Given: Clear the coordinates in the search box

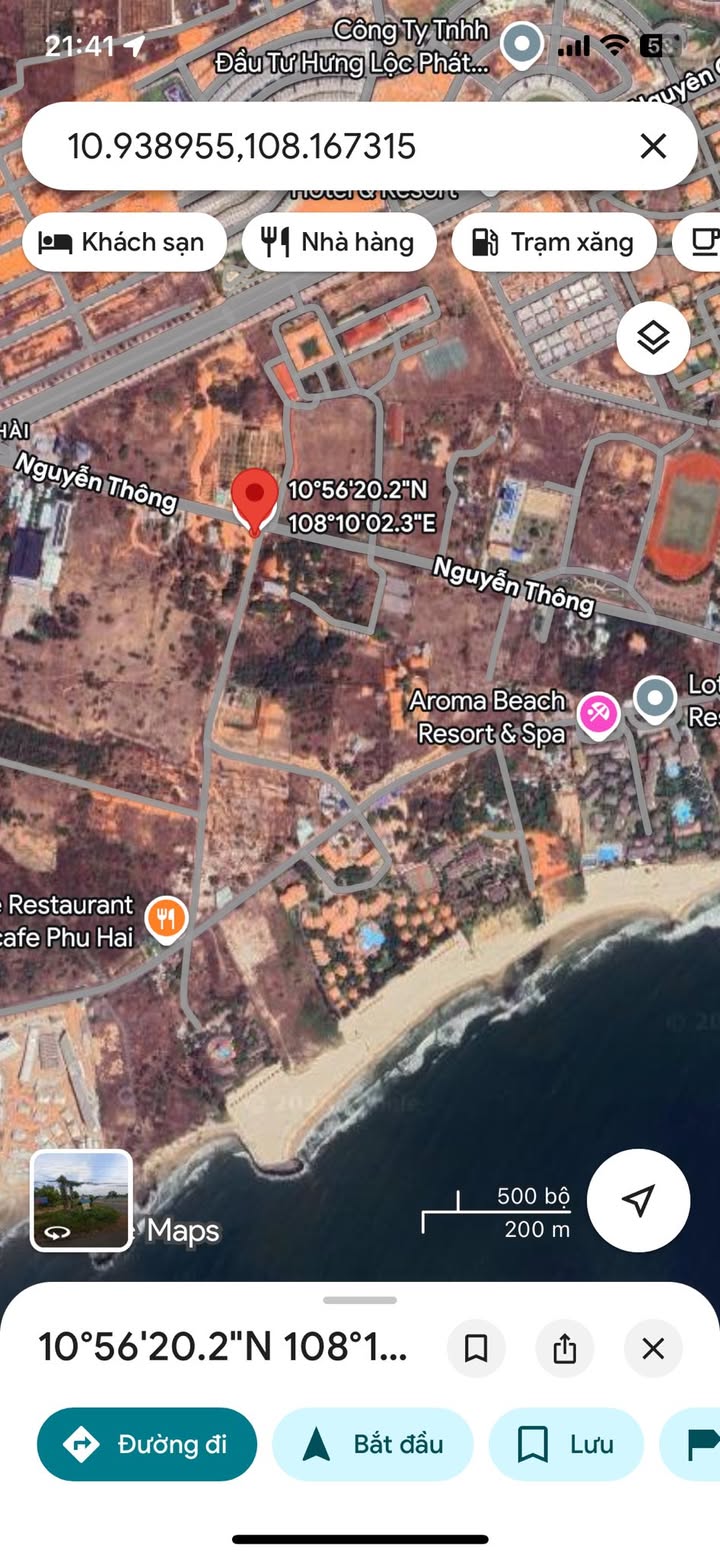Looking at the screenshot, I should (x=653, y=147).
